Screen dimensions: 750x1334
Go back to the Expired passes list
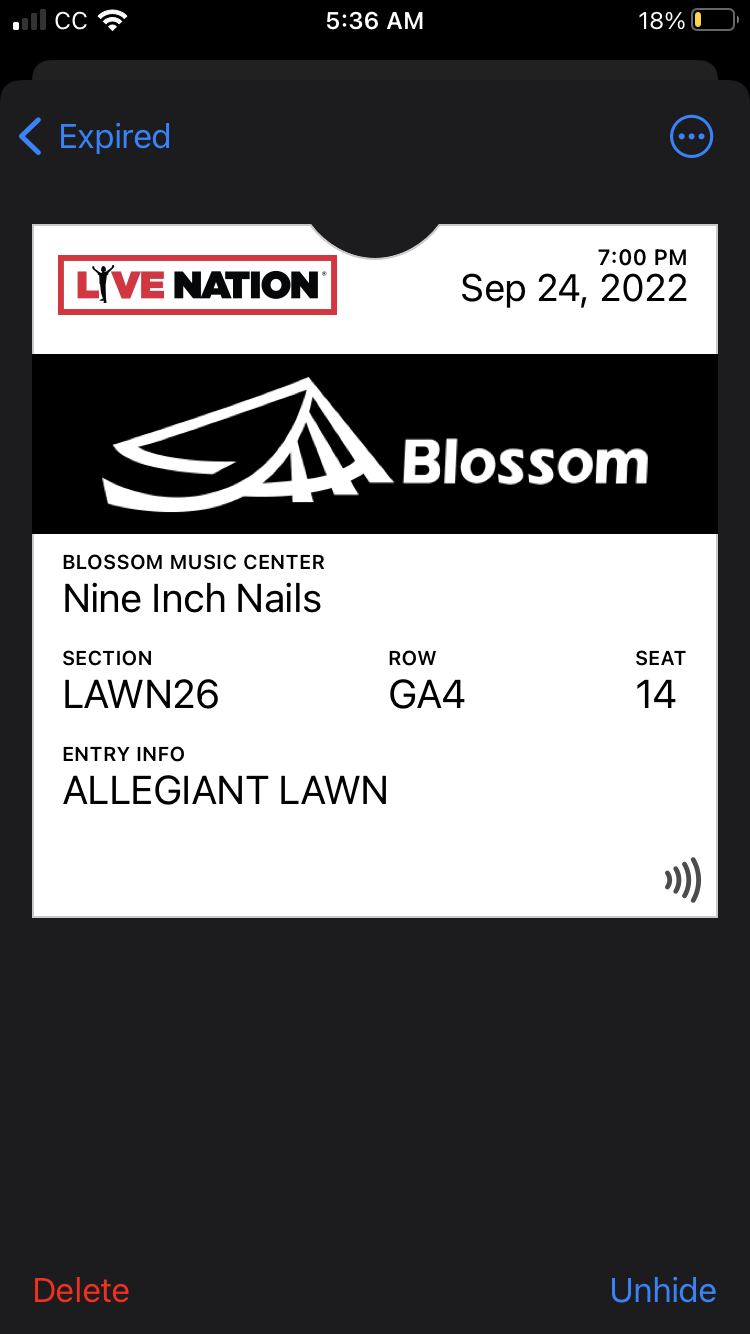95,137
